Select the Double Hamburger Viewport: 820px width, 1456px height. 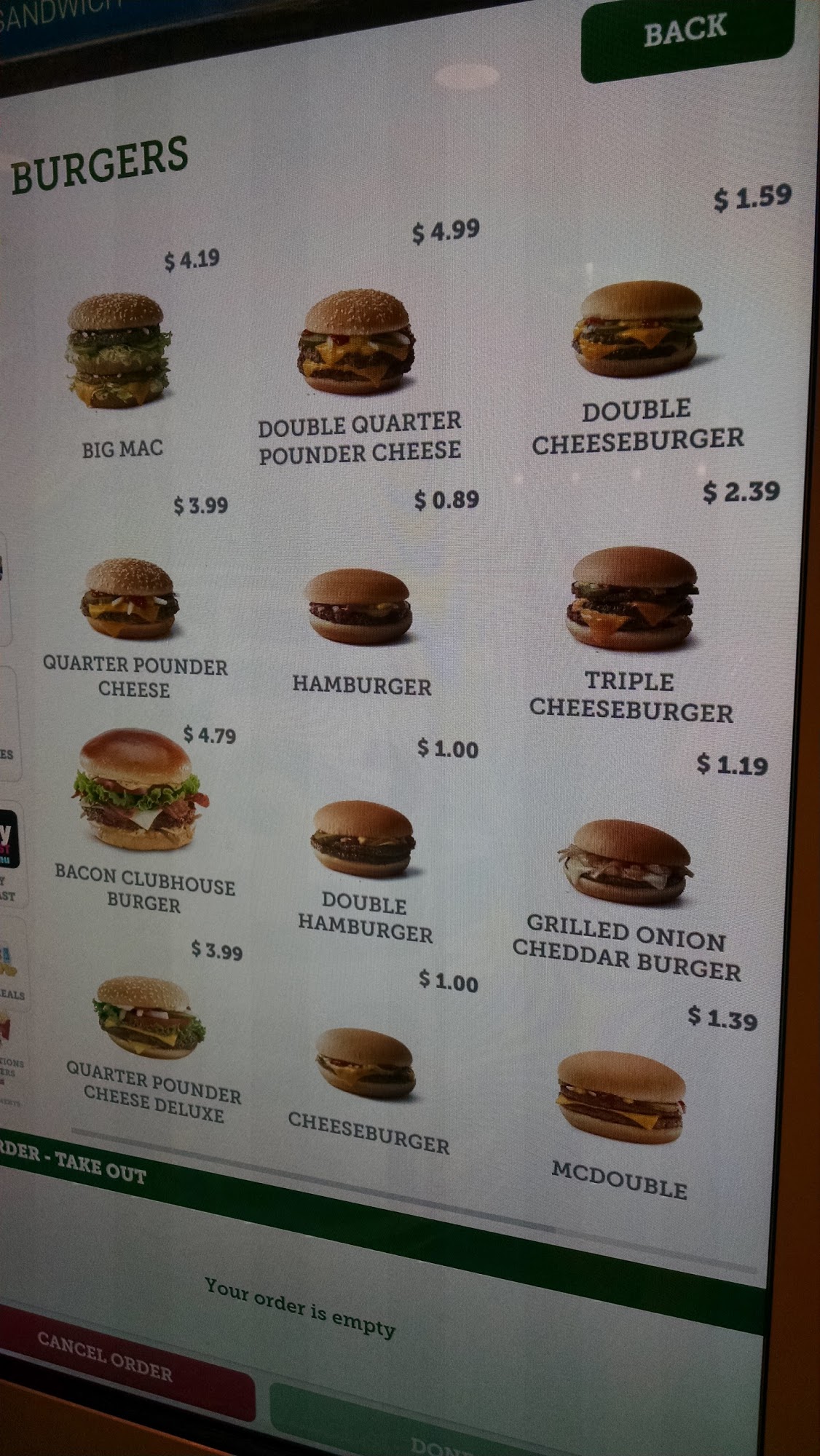363,839
